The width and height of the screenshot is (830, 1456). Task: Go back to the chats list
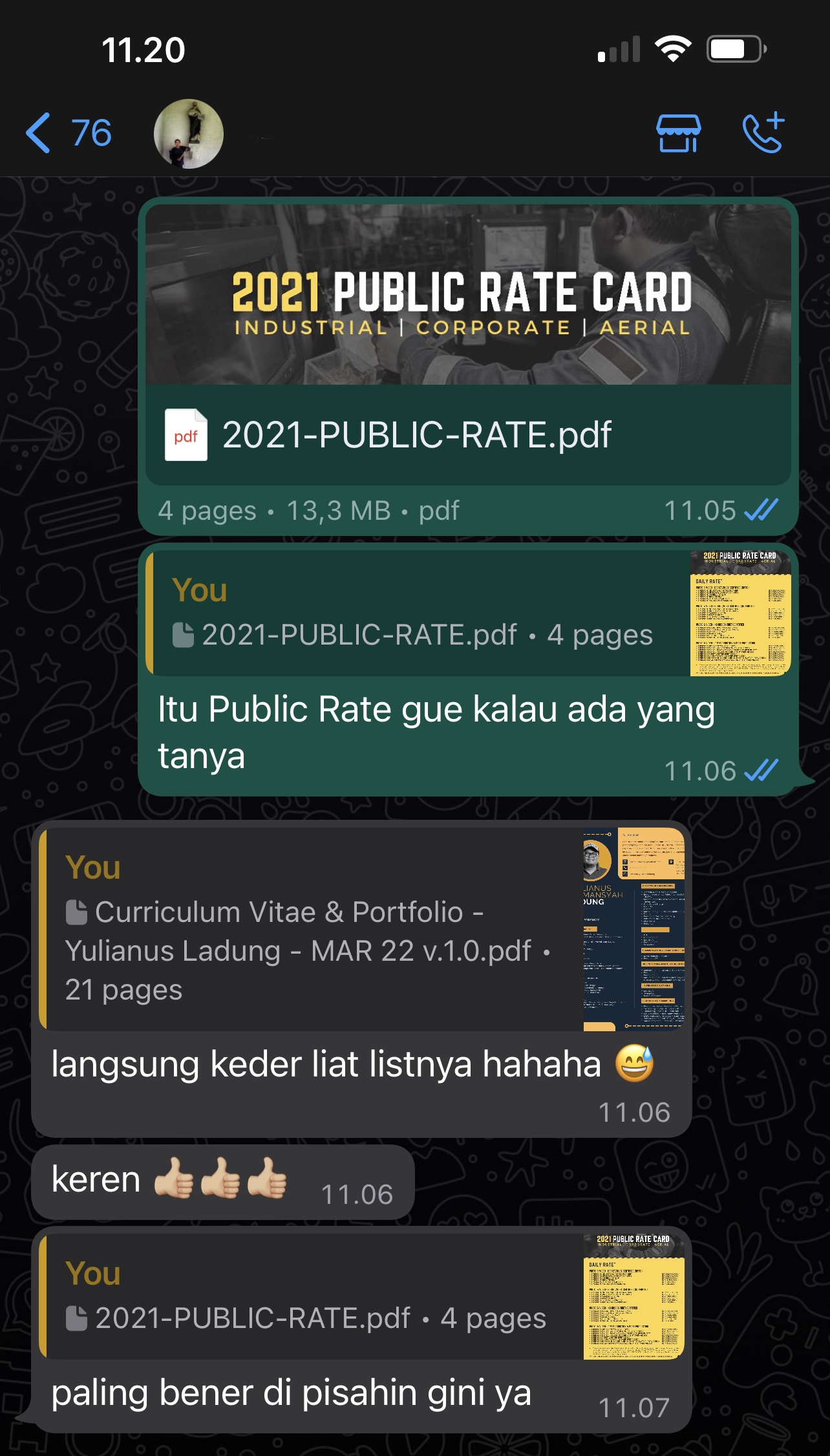[x=67, y=133]
